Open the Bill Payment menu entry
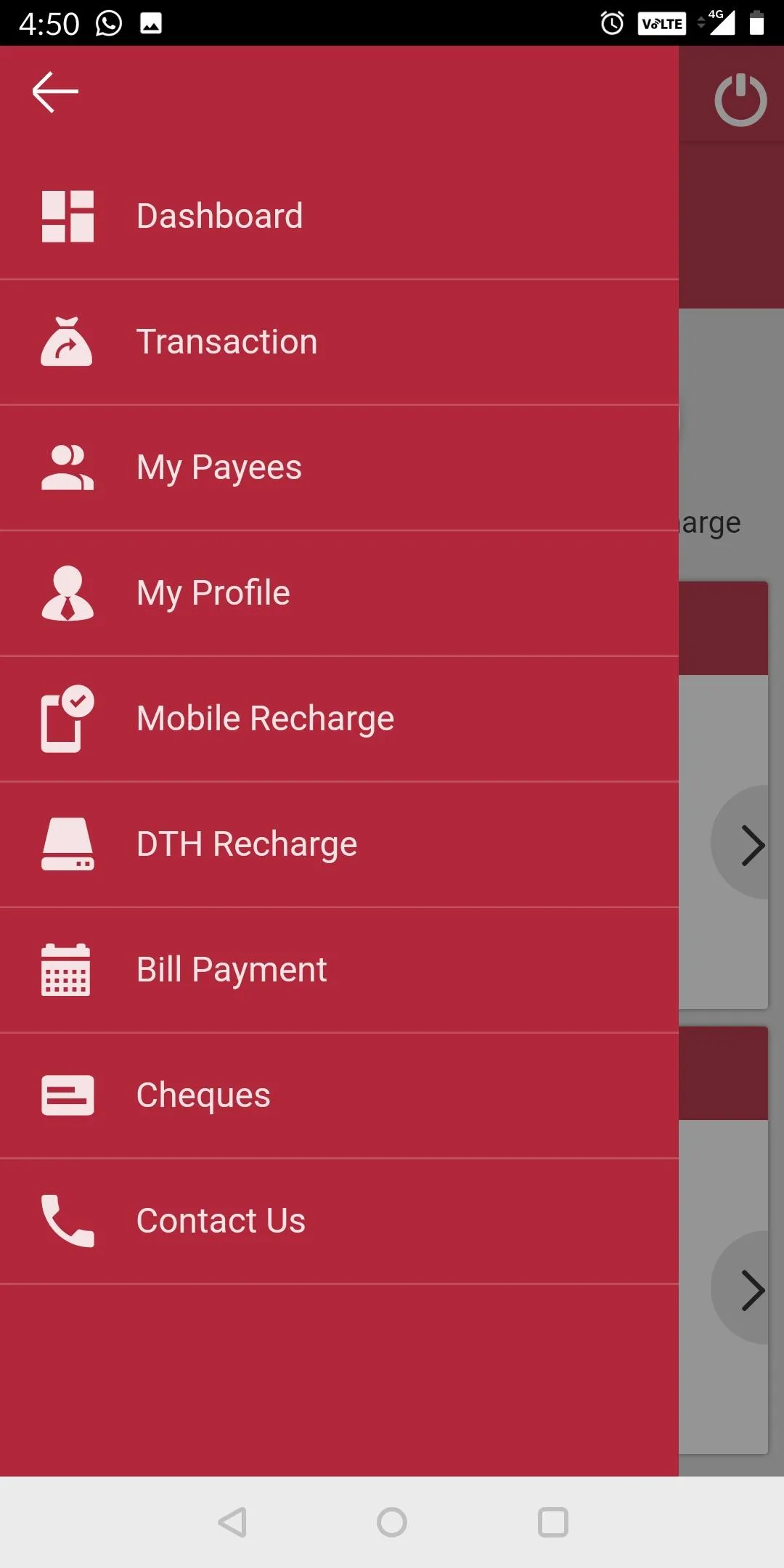This screenshot has width=784, height=1568. coord(231,969)
